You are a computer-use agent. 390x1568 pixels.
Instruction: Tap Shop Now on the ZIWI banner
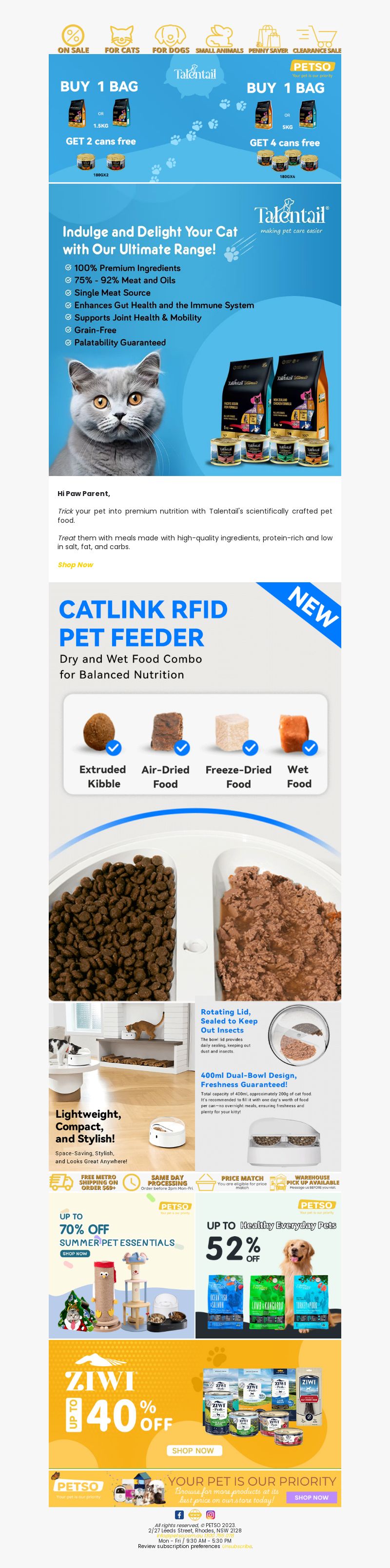(193, 1451)
